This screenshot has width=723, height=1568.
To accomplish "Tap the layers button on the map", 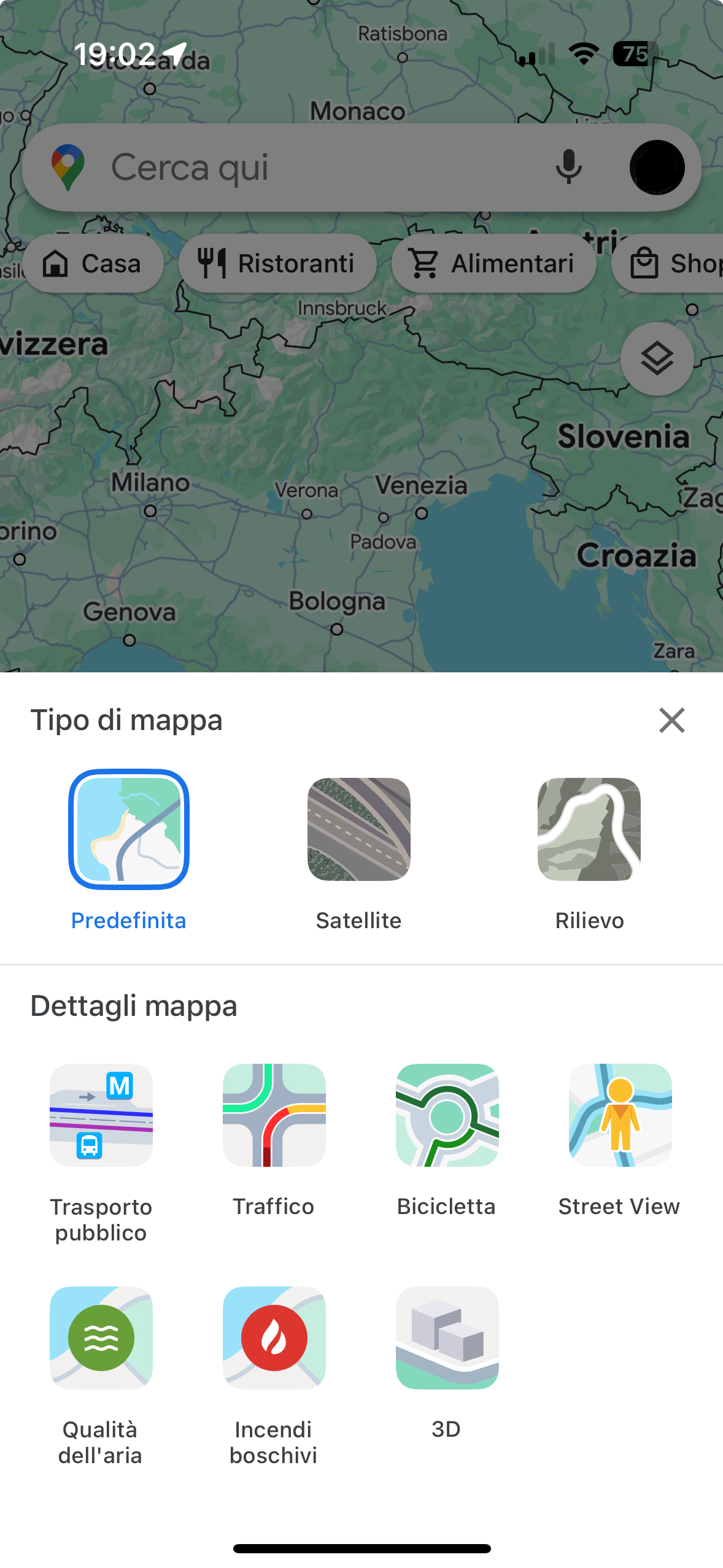I will [657, 359].
